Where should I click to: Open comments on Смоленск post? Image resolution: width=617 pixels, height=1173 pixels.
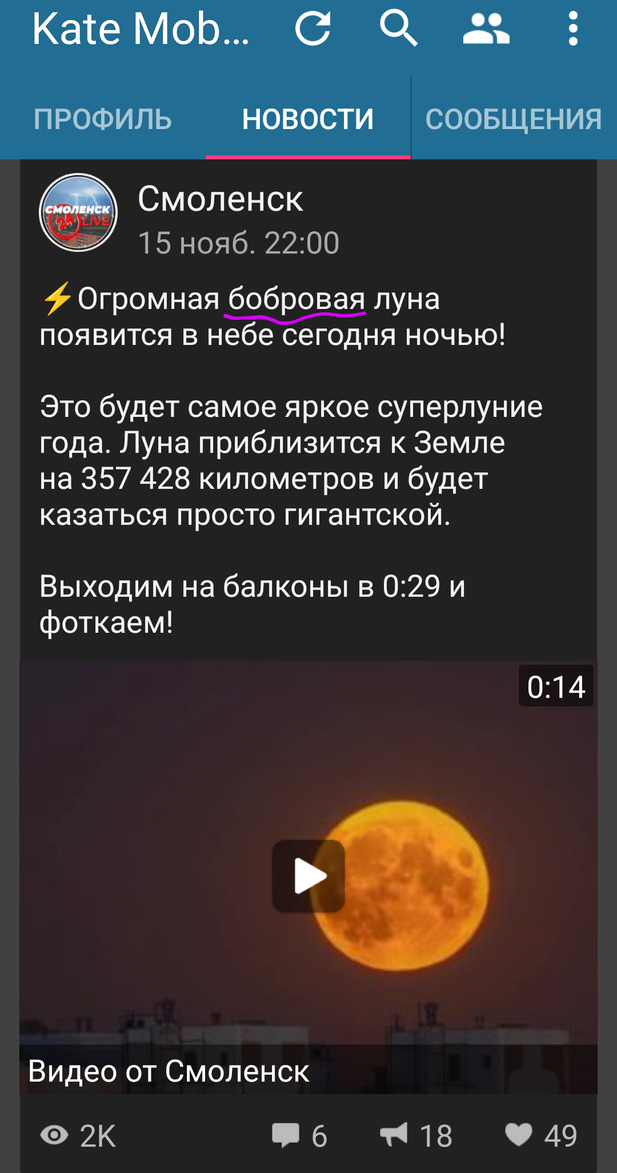300,1135
